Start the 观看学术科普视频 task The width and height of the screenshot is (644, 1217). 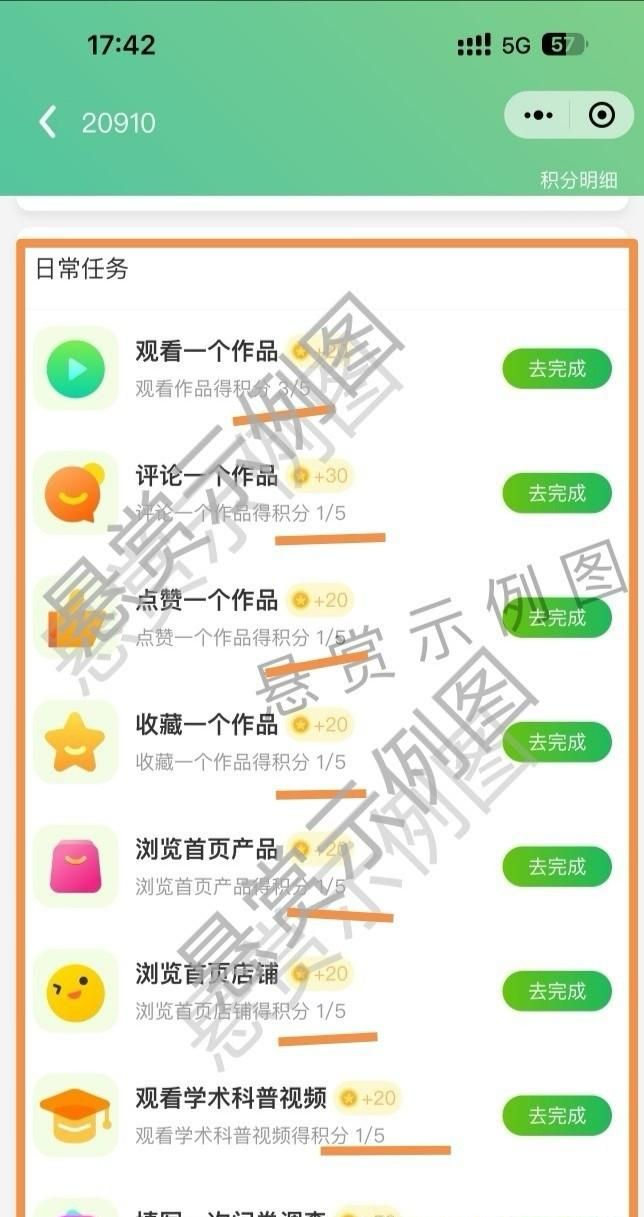(556, 1115)
